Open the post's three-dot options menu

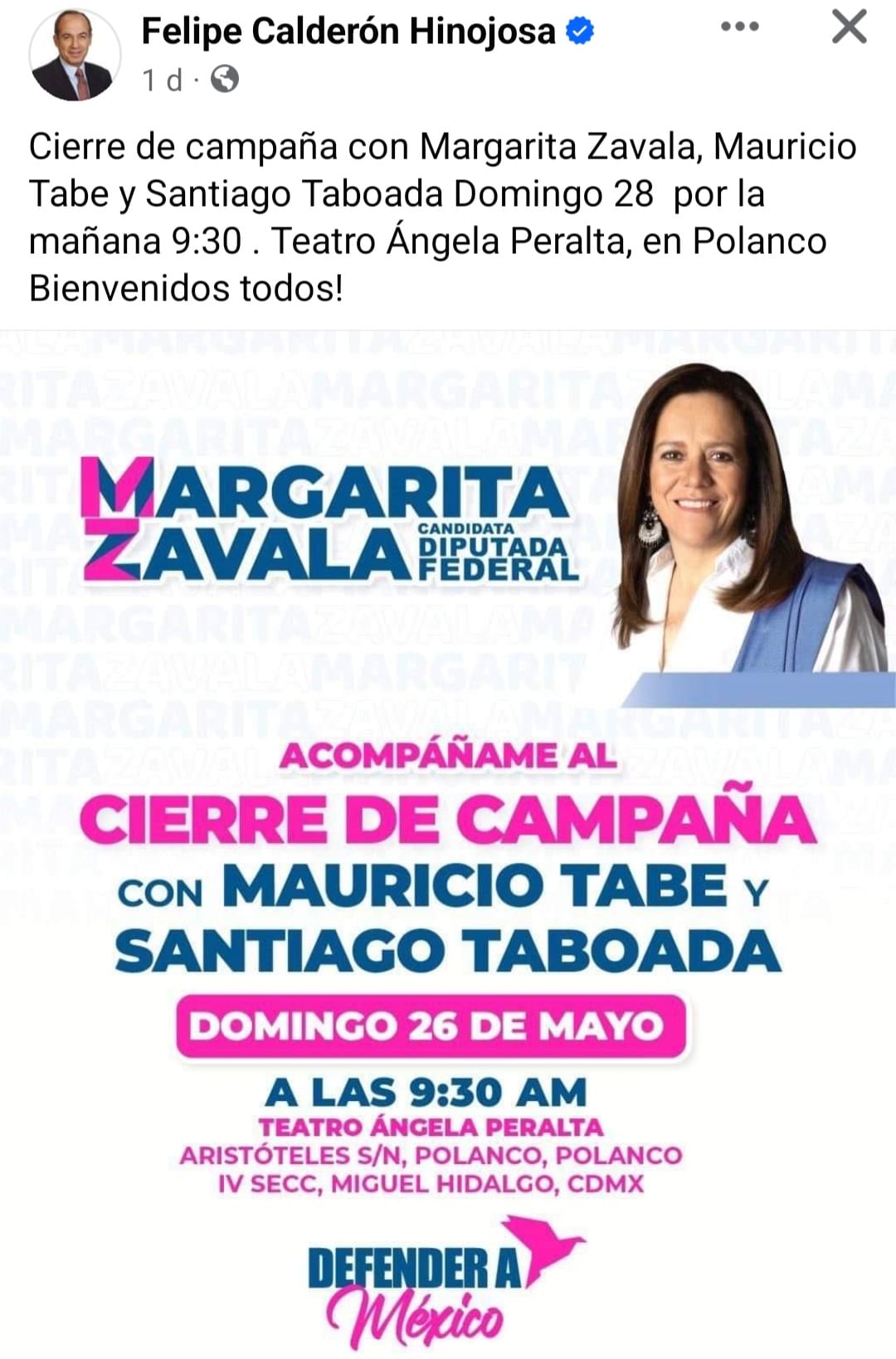click(x=739, y=27)
